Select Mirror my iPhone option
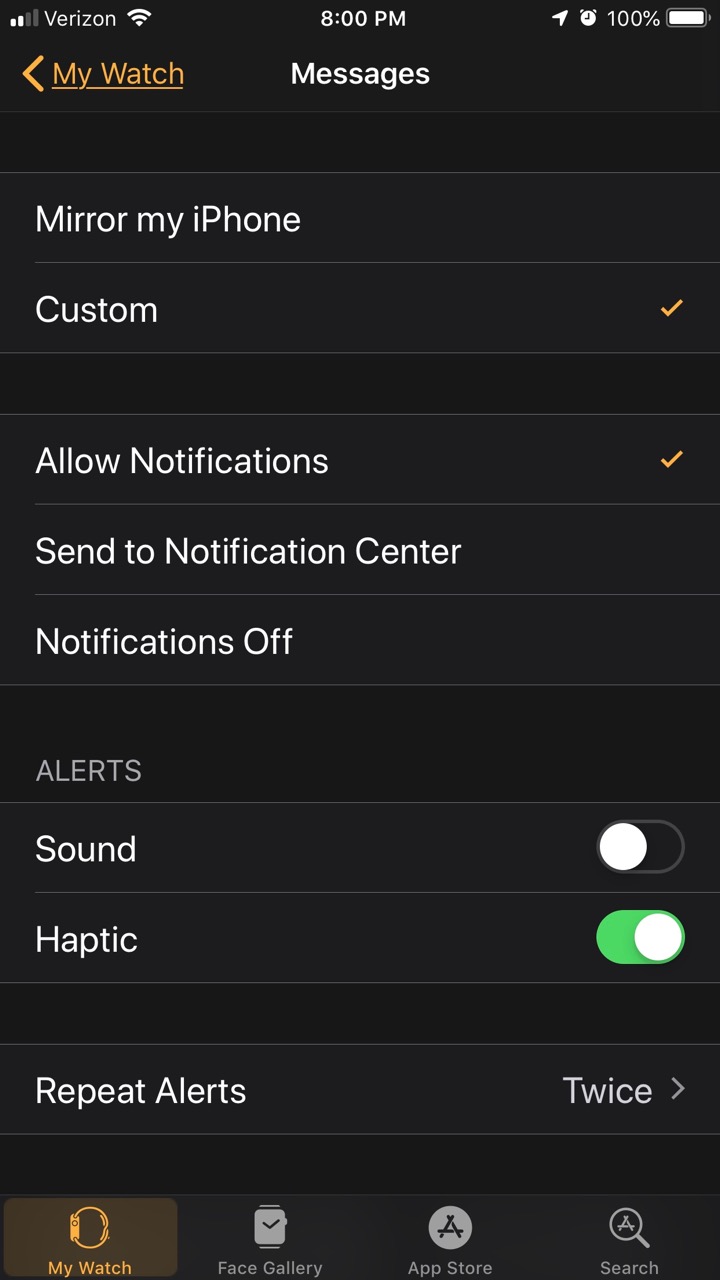720x1280 pixels. (360, 218)
